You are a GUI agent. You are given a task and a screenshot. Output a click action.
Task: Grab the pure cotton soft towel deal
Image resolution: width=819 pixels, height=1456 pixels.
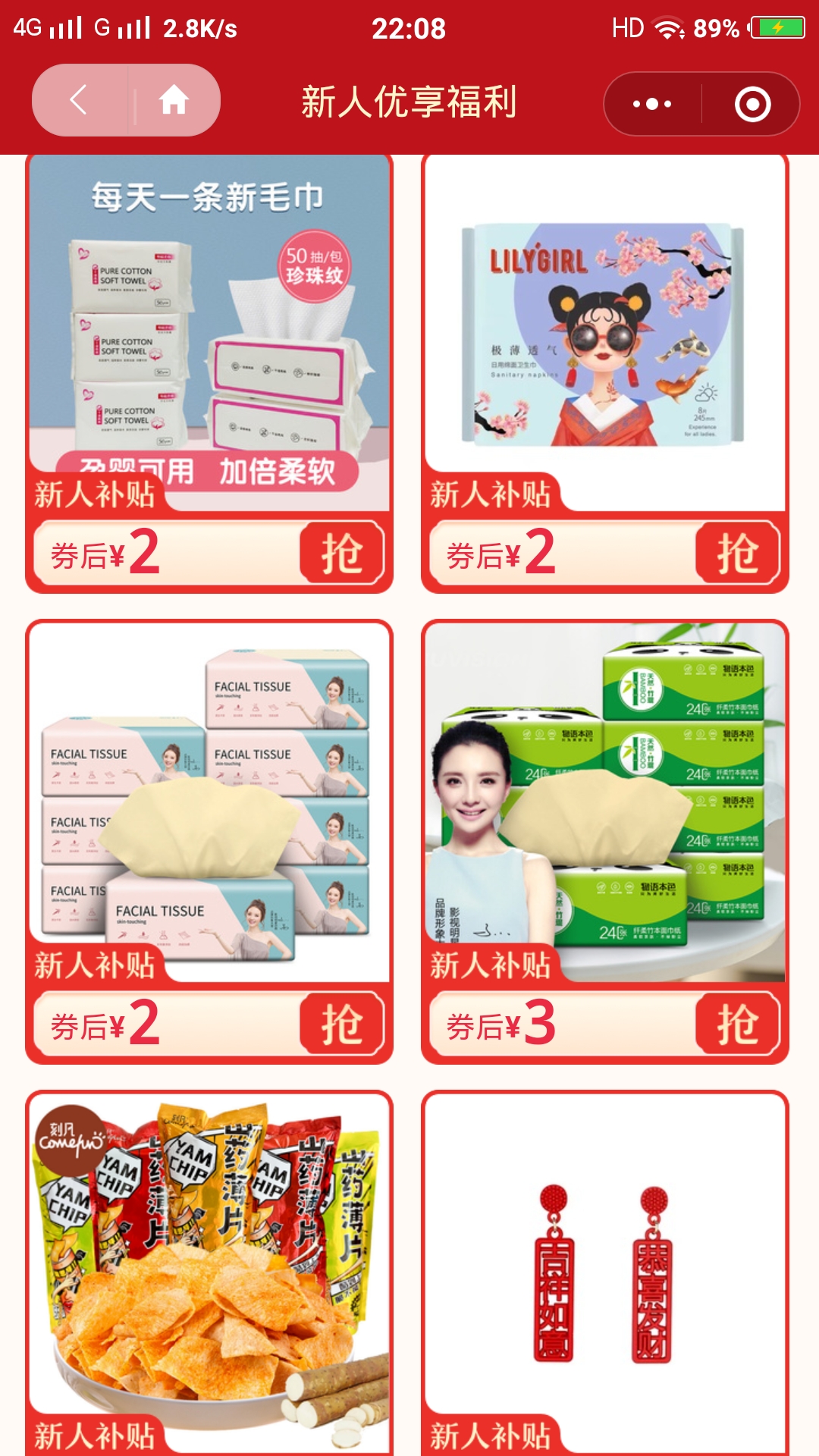(x=341, y=553)
